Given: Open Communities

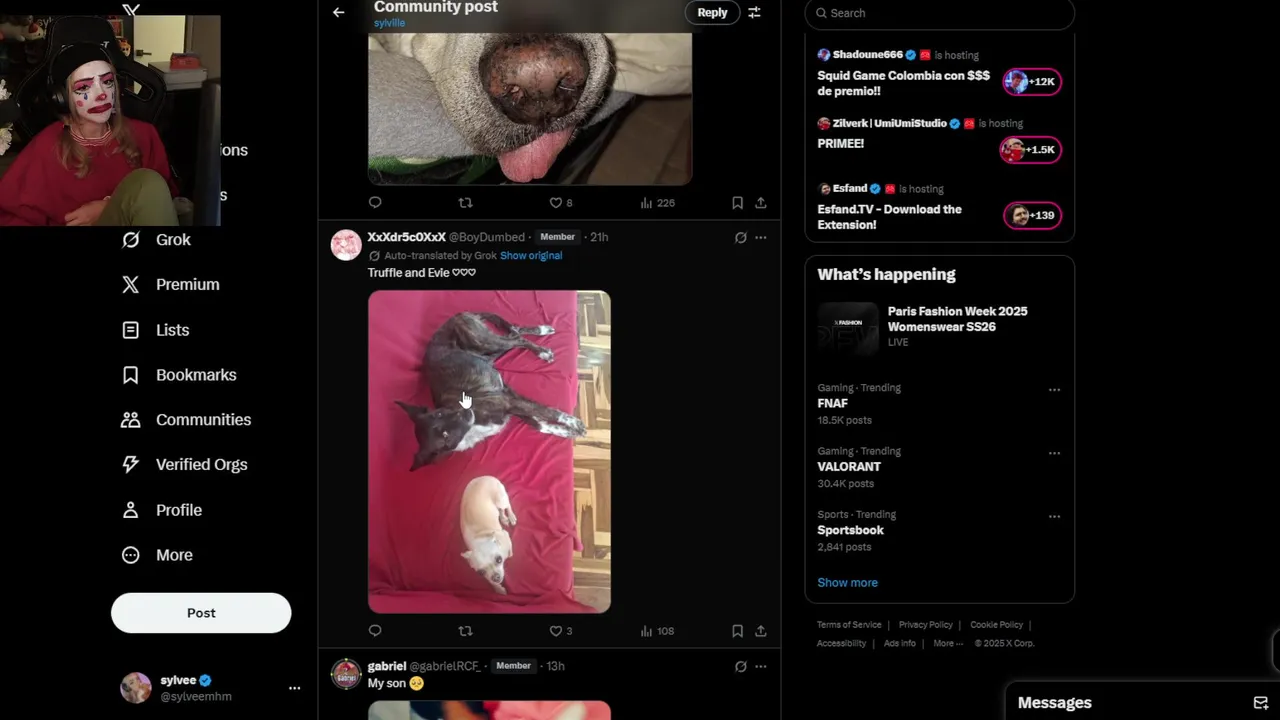Looking at the screenshot, I should [x=202, y=420].
